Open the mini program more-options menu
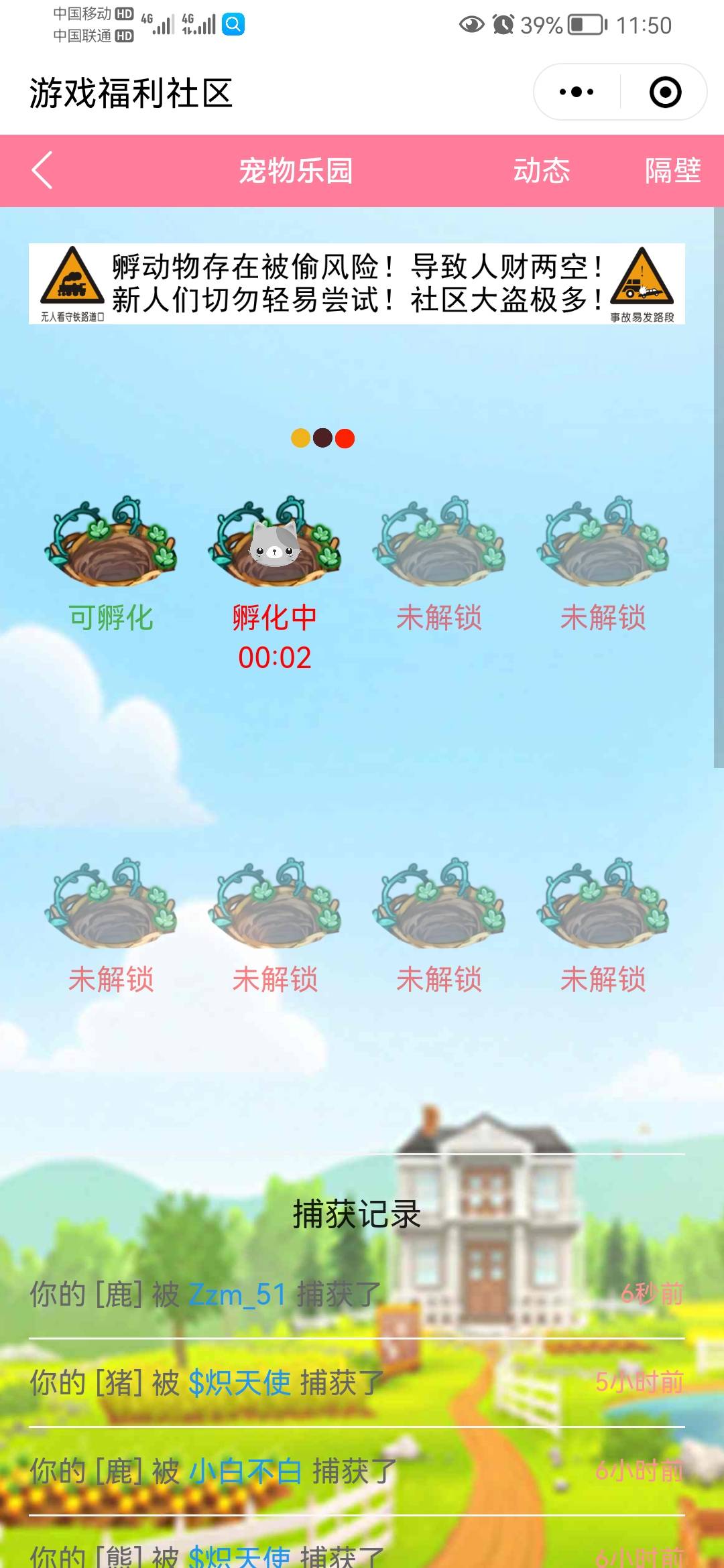Screen dimensions: 724x1568 pyautogui.click(x=577, y=92)
